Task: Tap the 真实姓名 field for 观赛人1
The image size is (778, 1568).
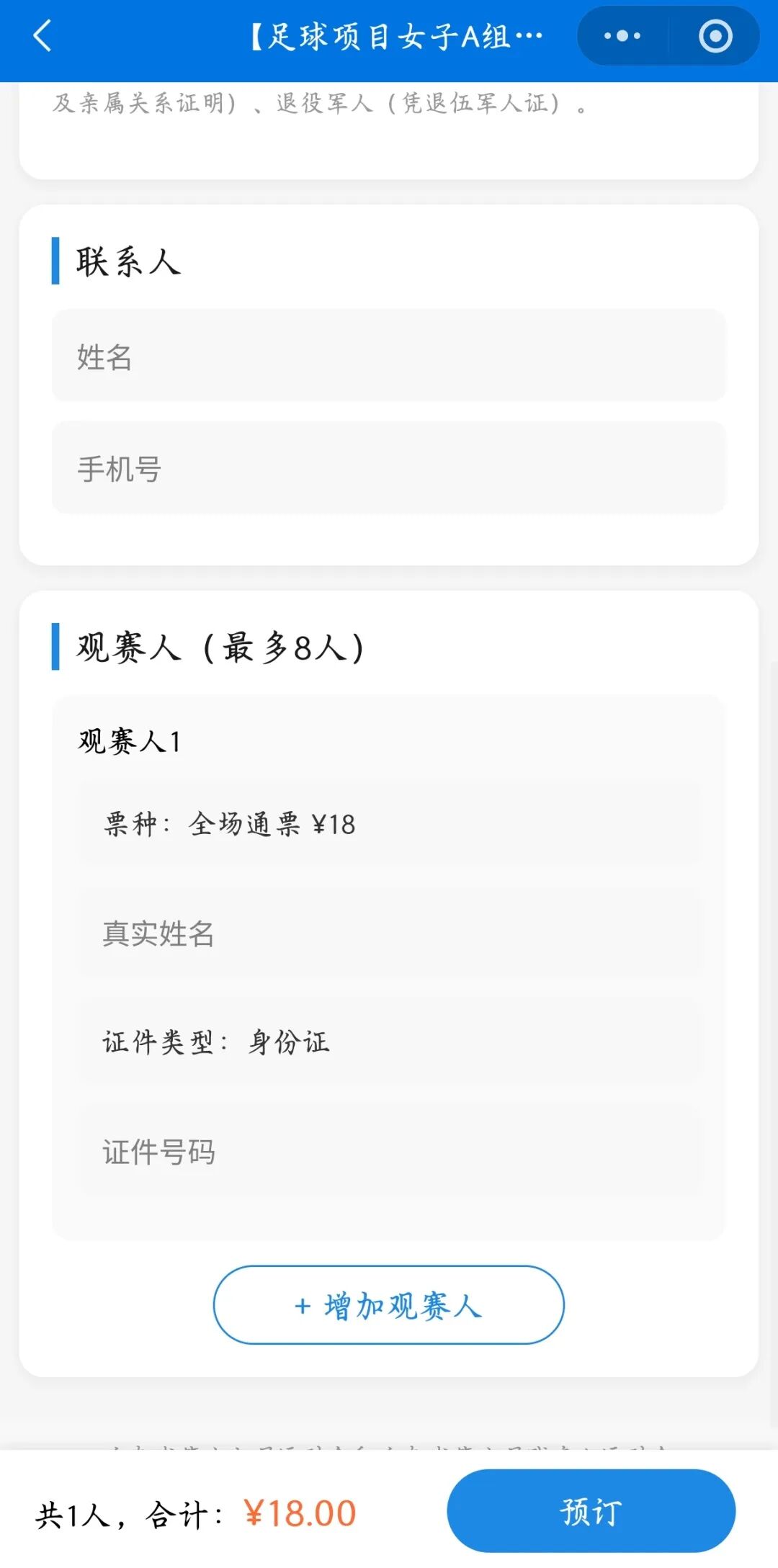Action: (389, 933)
